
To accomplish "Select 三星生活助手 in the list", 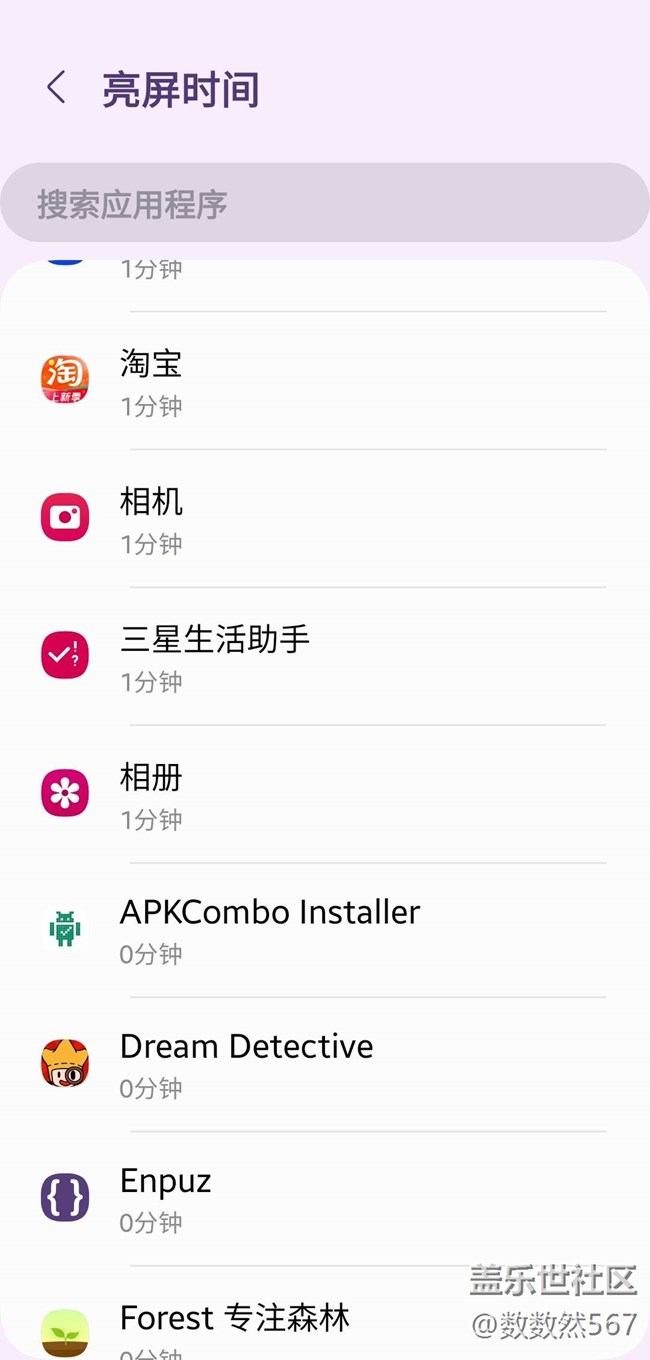I will click(x=325, y=657).
